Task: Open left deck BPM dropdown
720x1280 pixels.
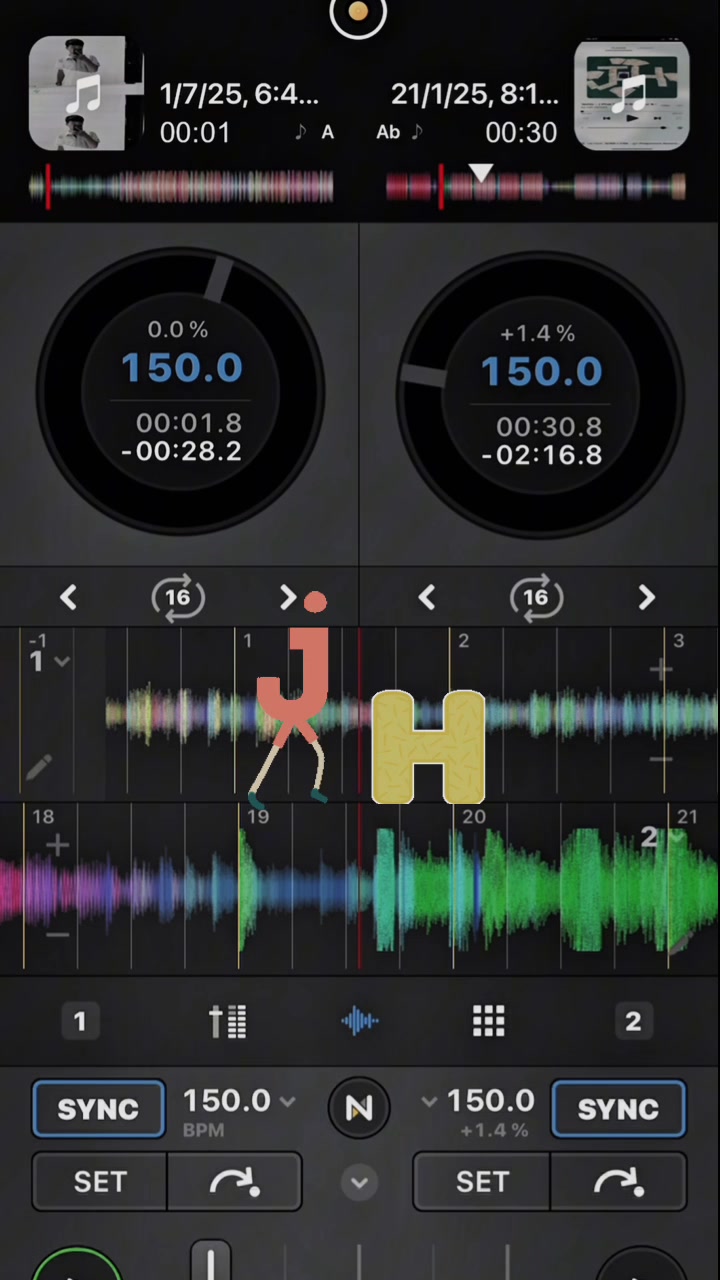Action: click(x=239, y=1102)
